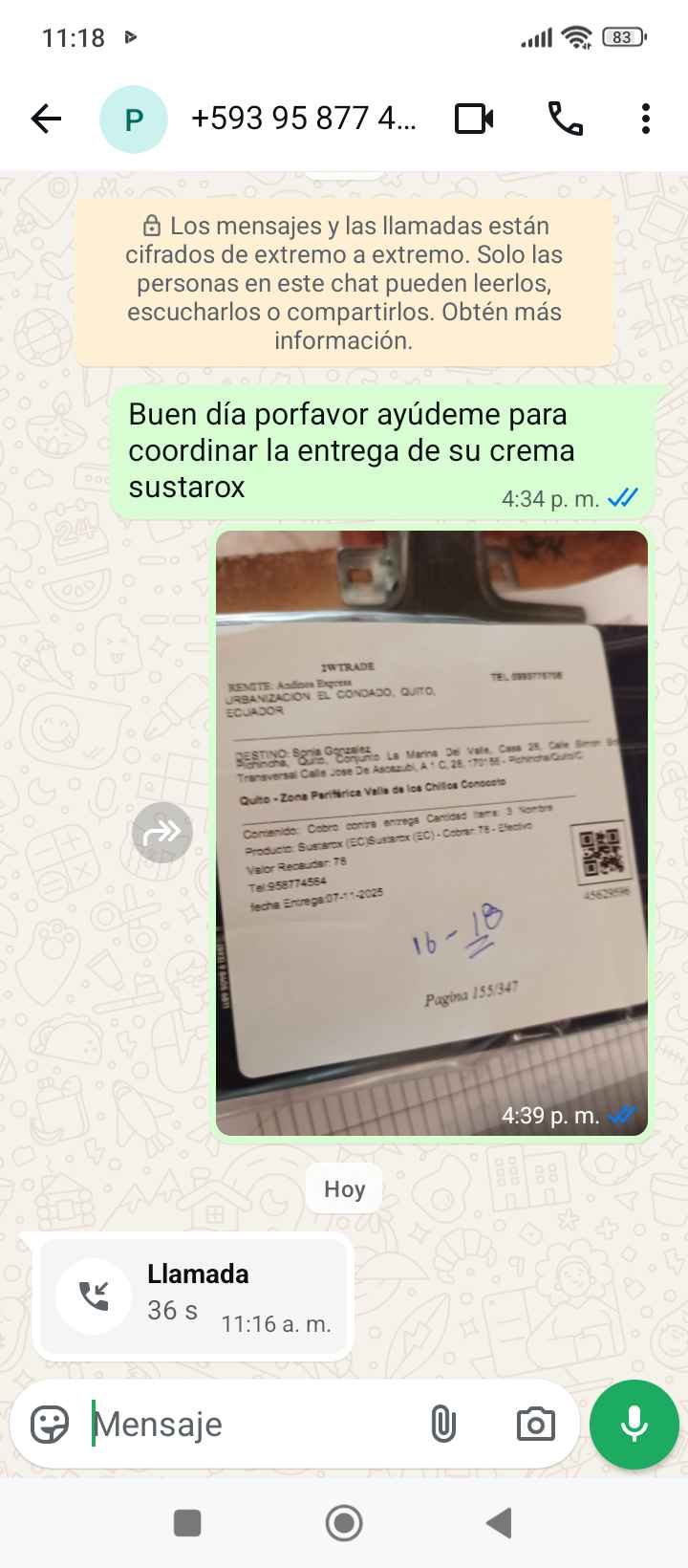Open the shipping label photo
This screenshot has height=1568, width=688.
[432, 832]
